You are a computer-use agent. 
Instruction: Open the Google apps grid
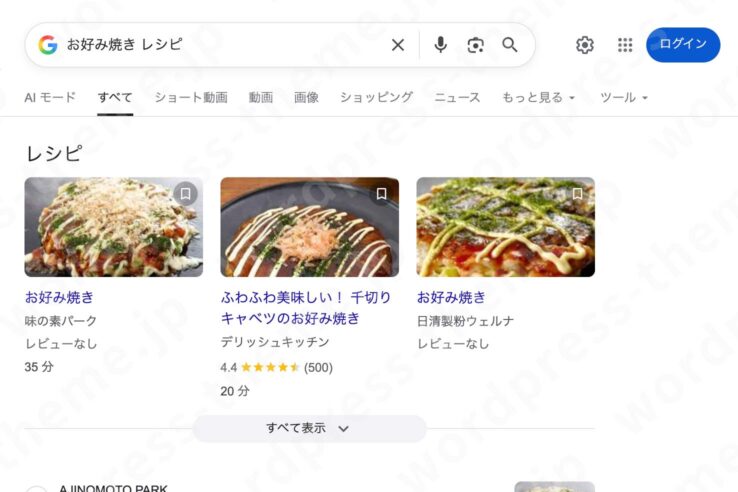coord(625,45)
